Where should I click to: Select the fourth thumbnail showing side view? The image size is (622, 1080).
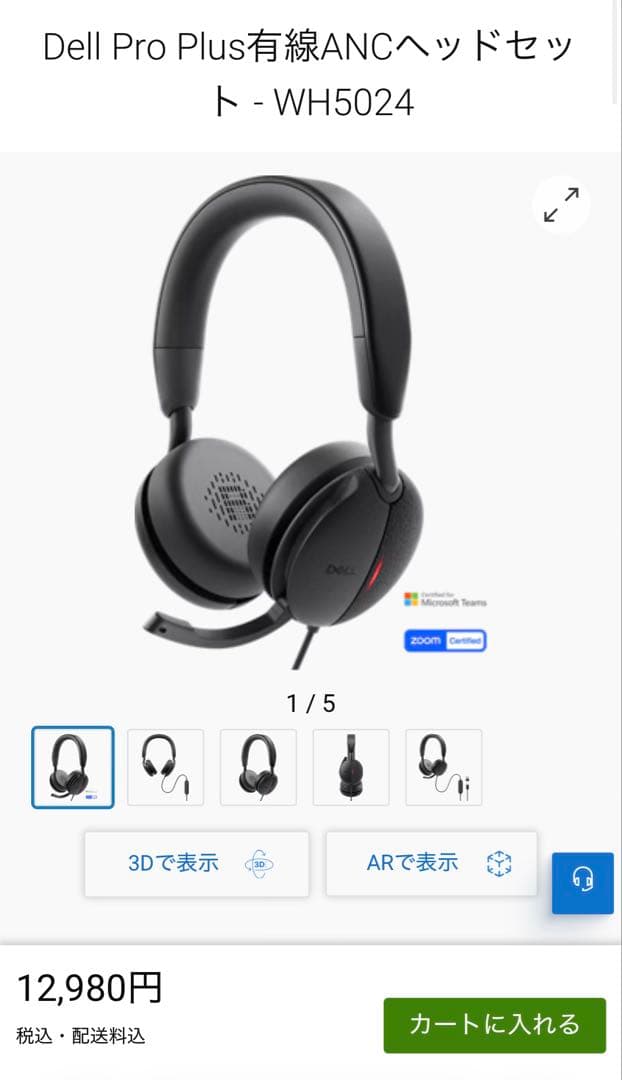click(x=351, y=767)
